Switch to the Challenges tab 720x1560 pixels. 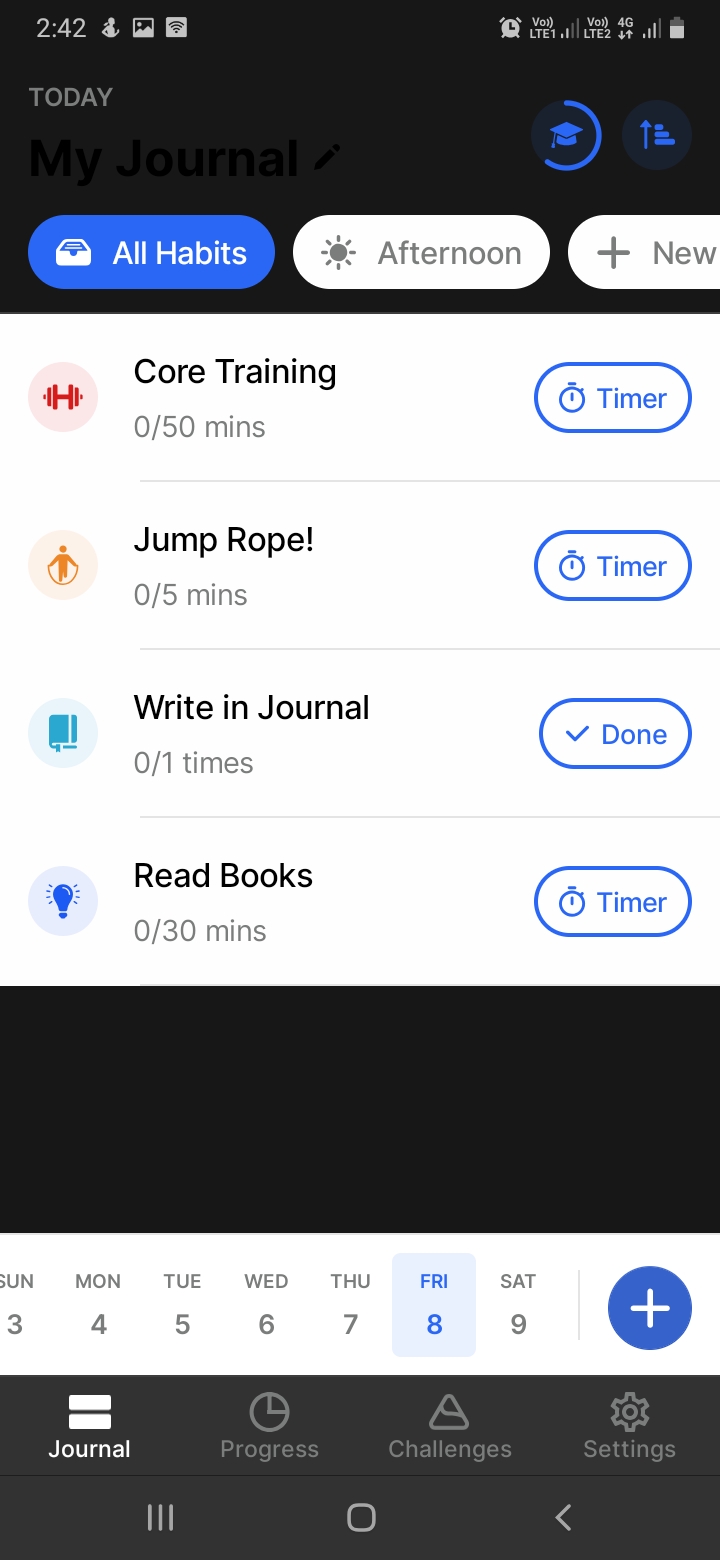tap(450, 1426)
